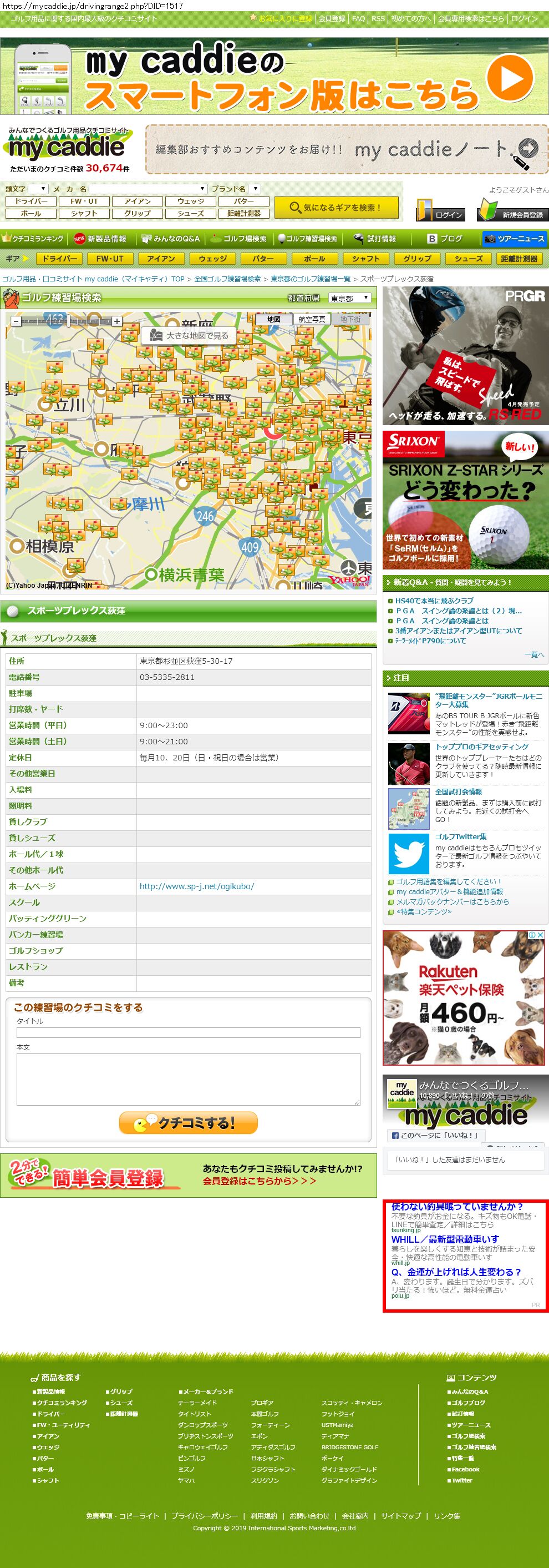Go to クチコミランキング in navigation bar

tap(33, 239)
